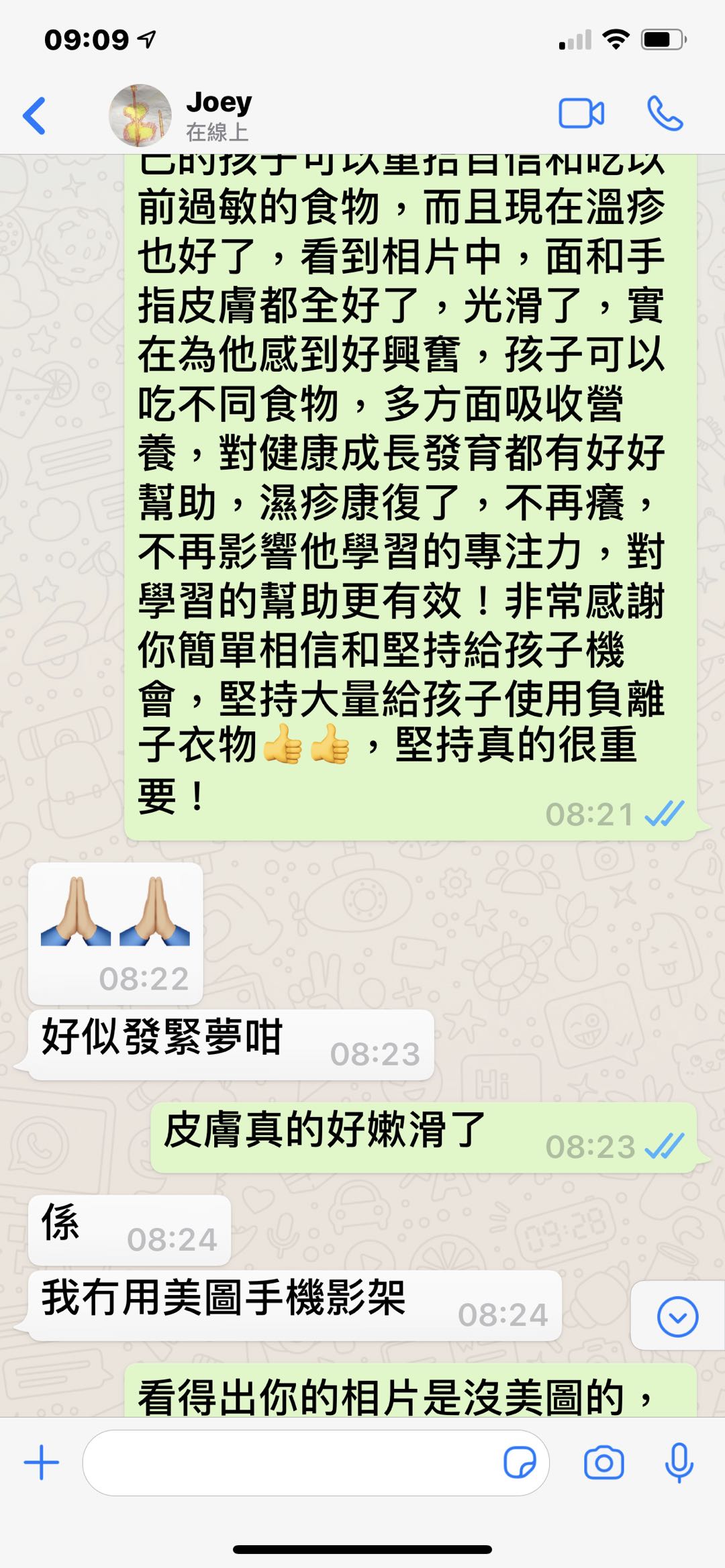The image size is (725, 1568).
Task: Tap the microphone voice message button
Action: [x=679, y=1463]
